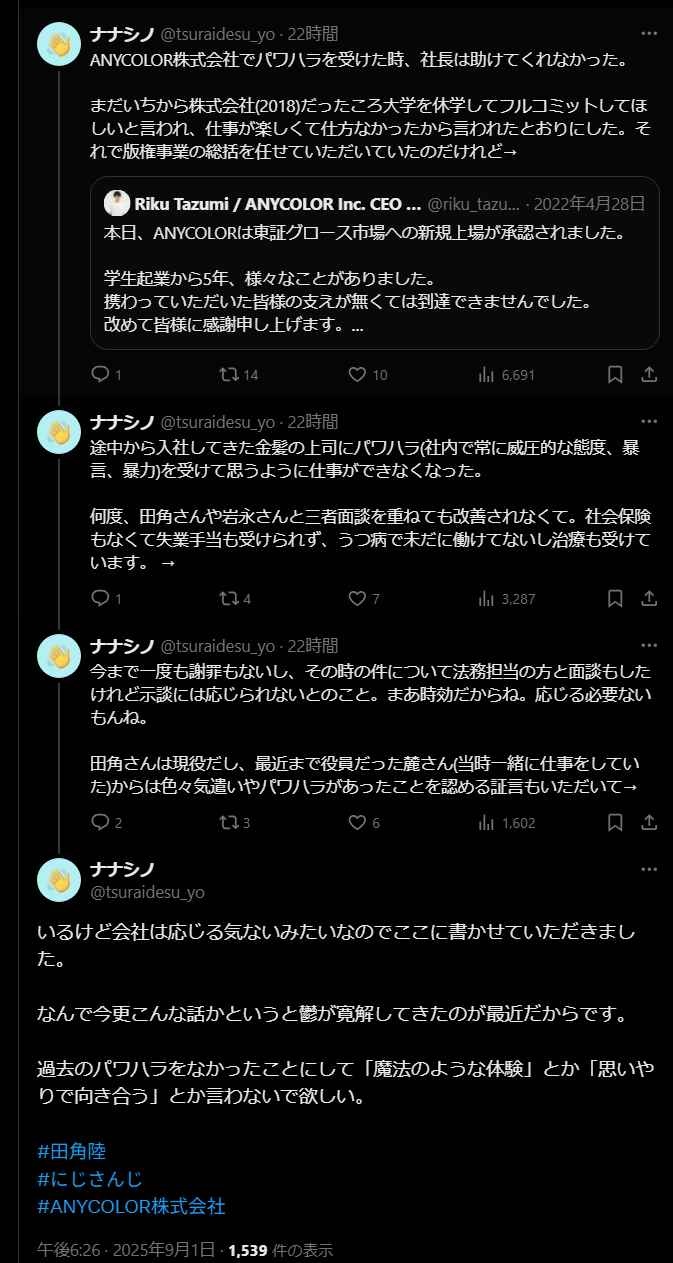Open ナナシノ's profile picture on the last tweet
673x1263 pixels.
pyautogui.click(x=59, y=879)
